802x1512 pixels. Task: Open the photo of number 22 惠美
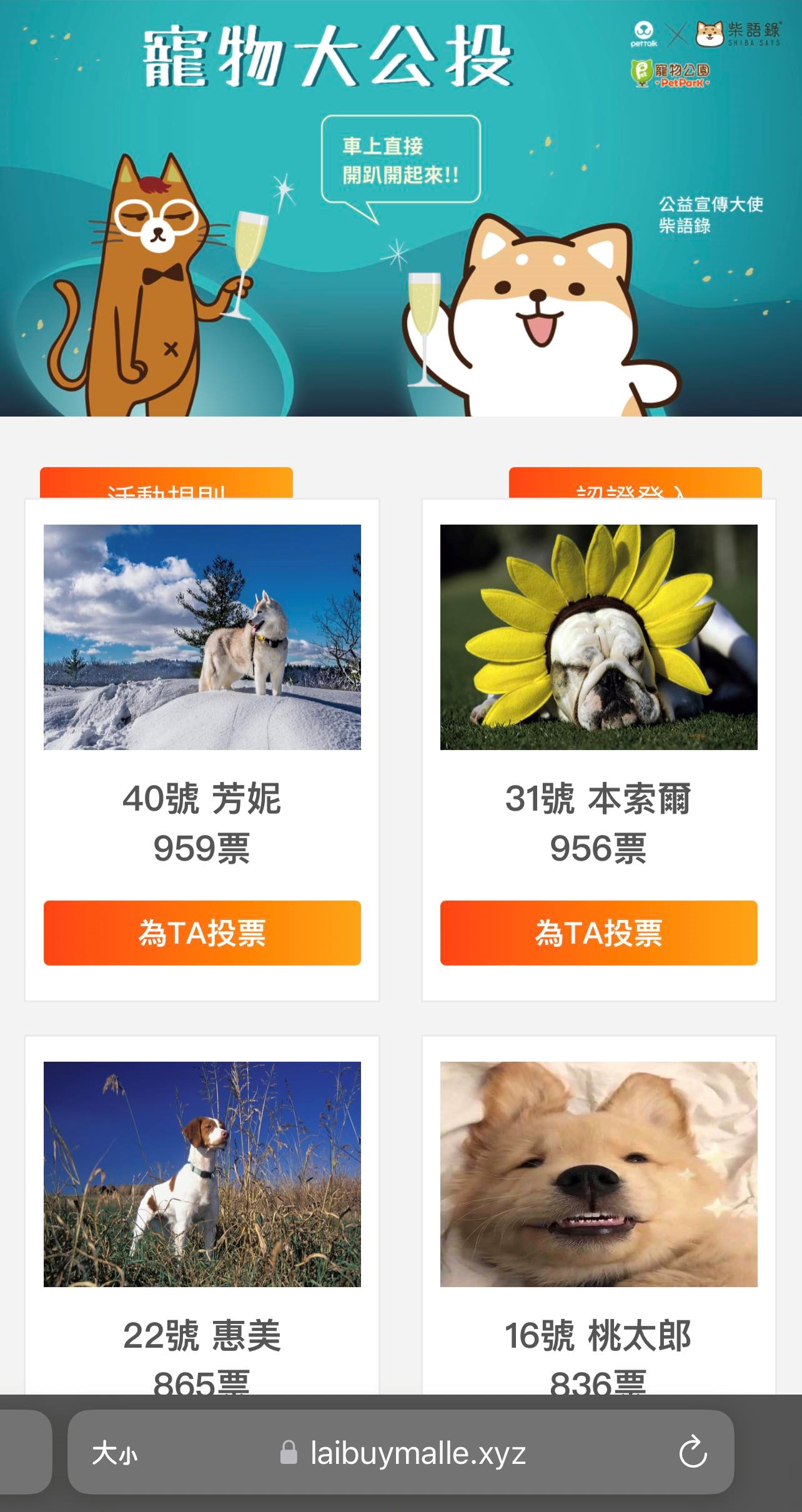tap(202, 1174)
